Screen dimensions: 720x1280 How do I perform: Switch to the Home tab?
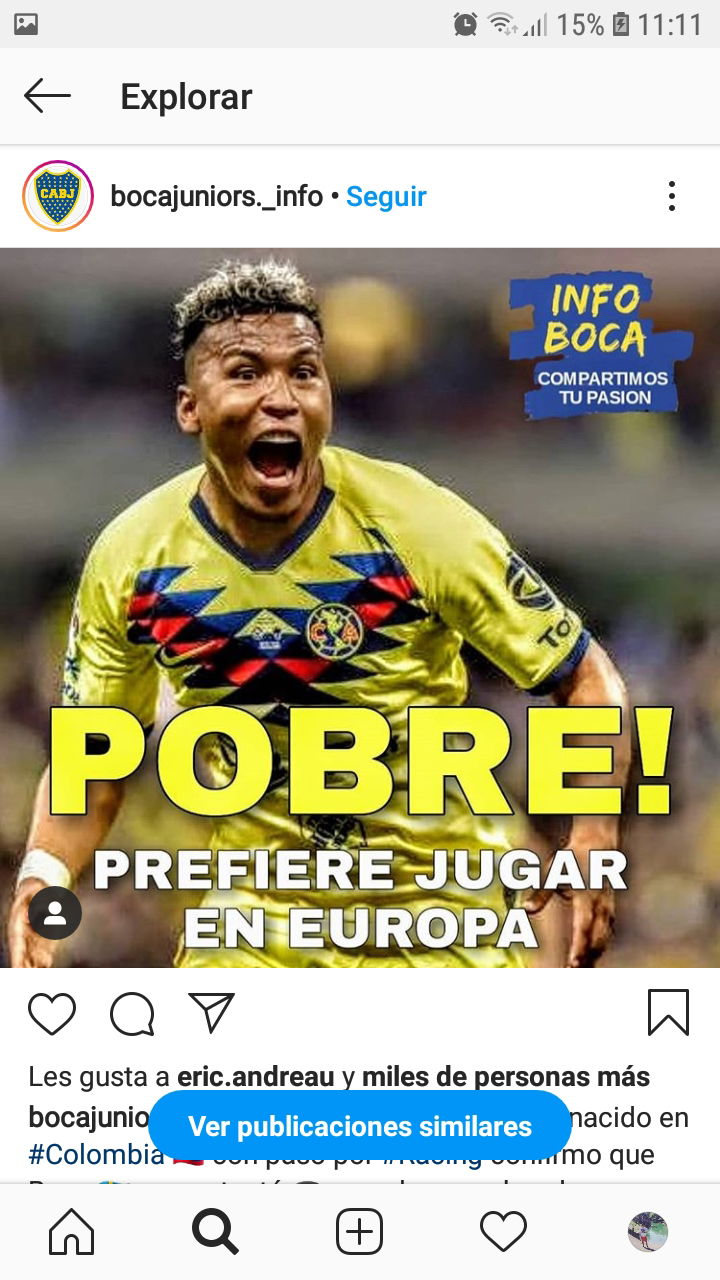click(72, 1232)
